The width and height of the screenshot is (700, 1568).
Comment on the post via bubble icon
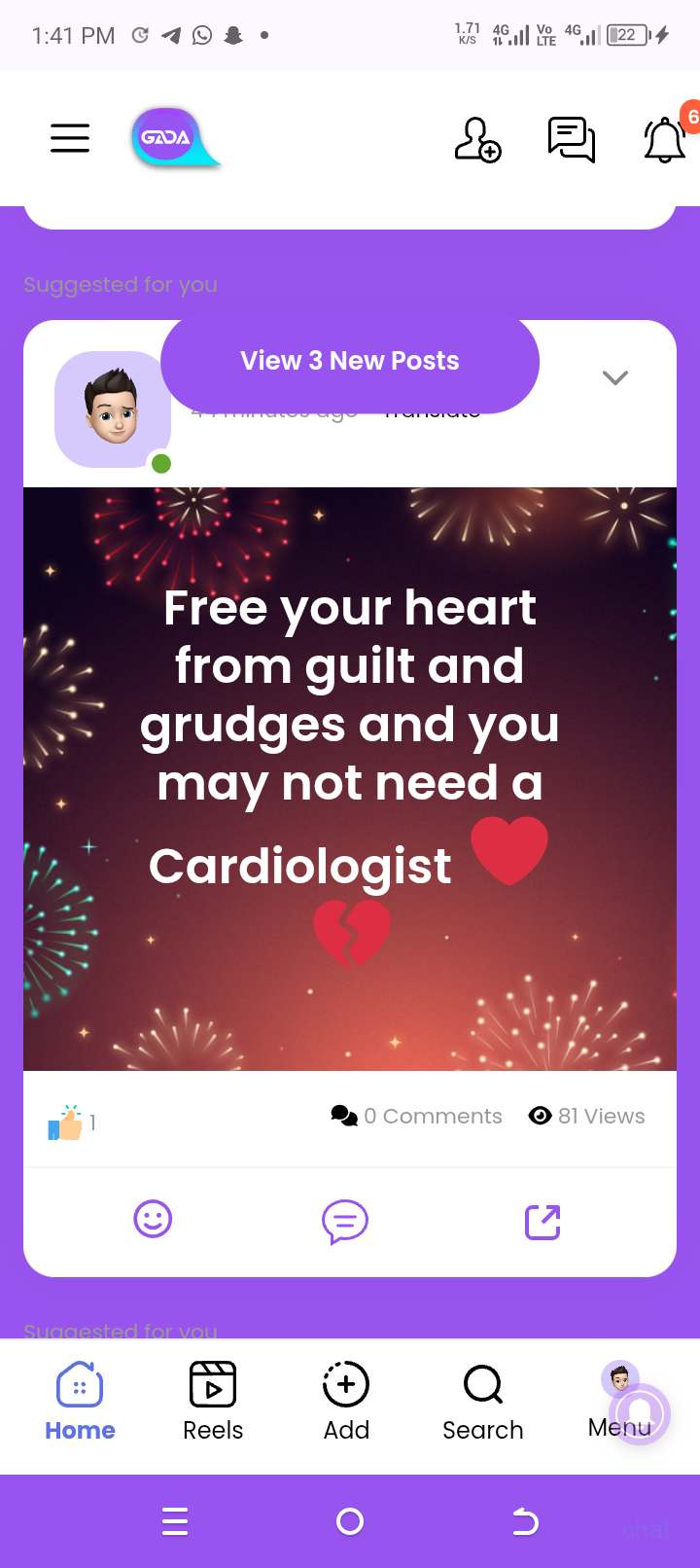pyautogui.click(x=345, y=1222)
